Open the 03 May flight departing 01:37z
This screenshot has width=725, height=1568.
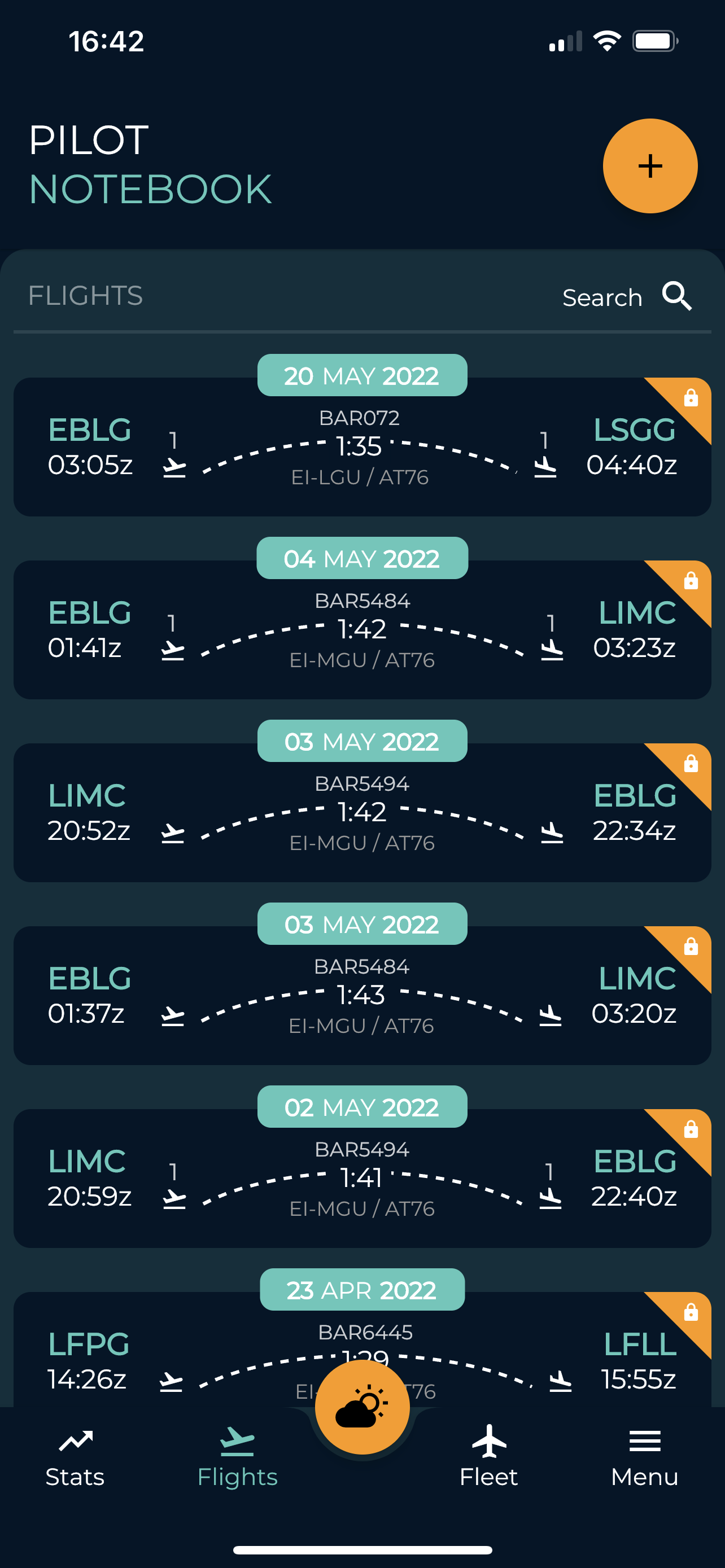[362, 996]
